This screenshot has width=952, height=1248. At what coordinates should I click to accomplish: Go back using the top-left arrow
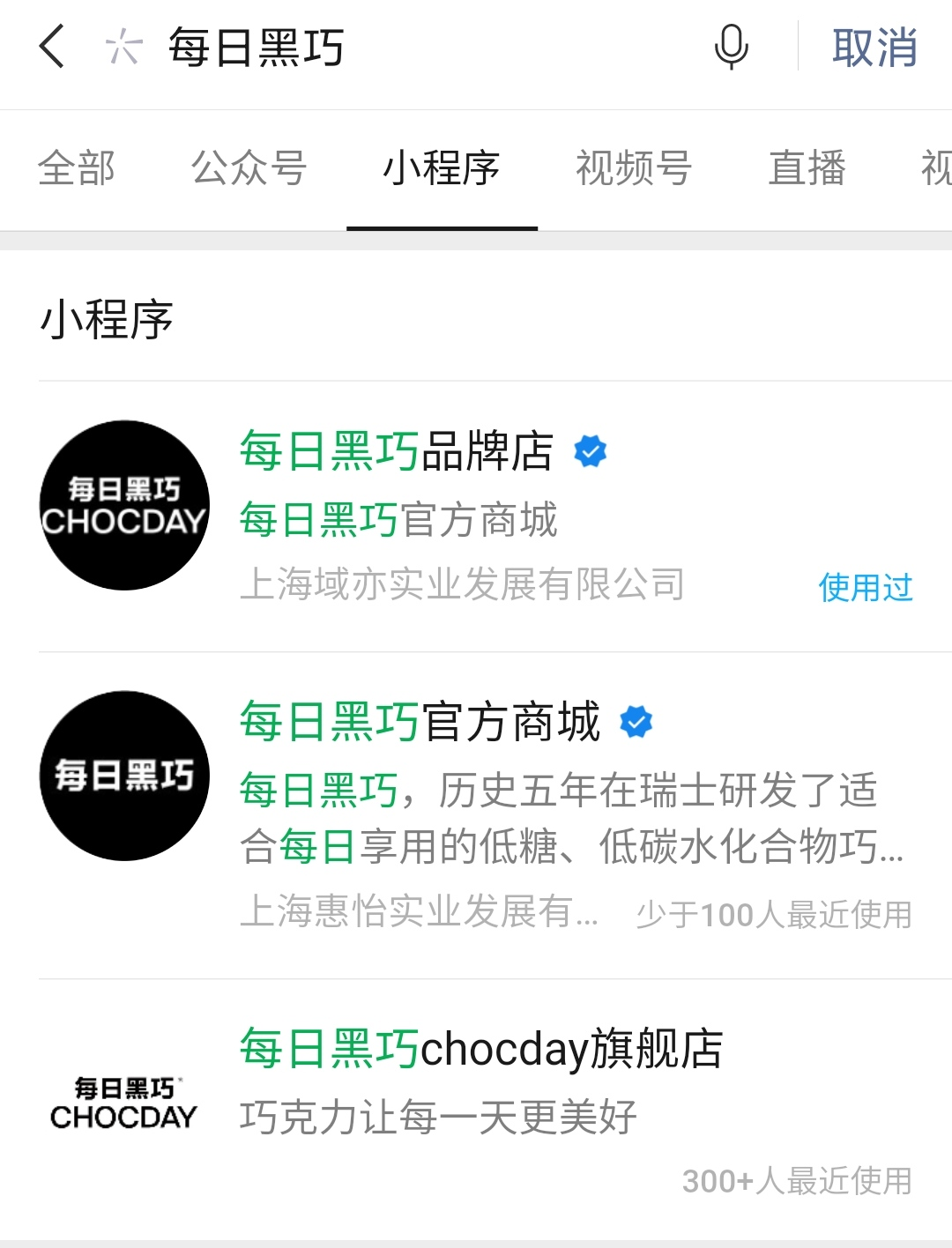pyautogui.click(x=53, y=47)
